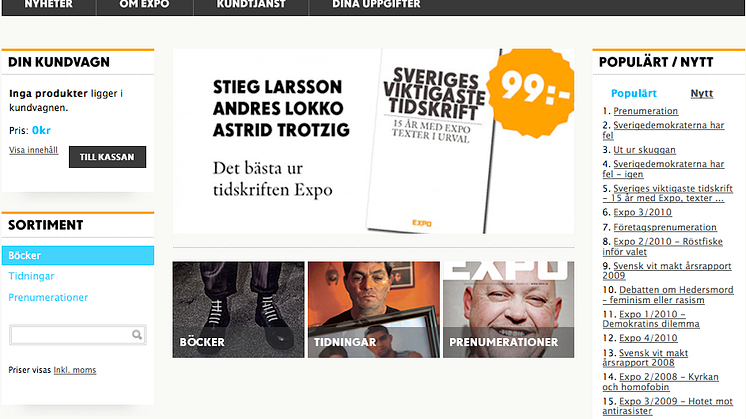Open the Prenumerationer picture tile
The width and height of the screenshot is (746, 419).
coord(508,309)
